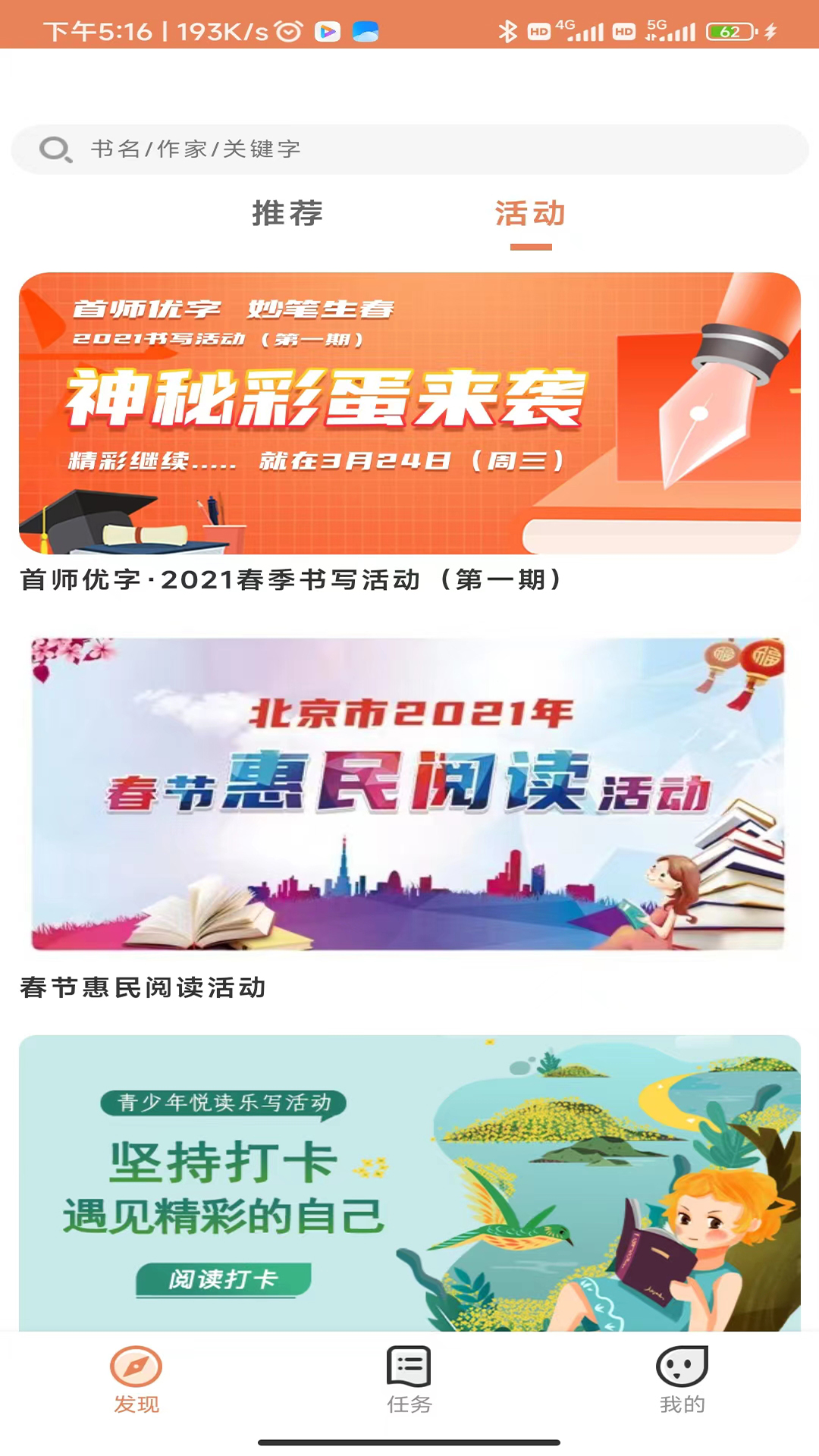Select the 活动 tab
This screenshot has width=819, height=1456.
click(x=530, y=215)
